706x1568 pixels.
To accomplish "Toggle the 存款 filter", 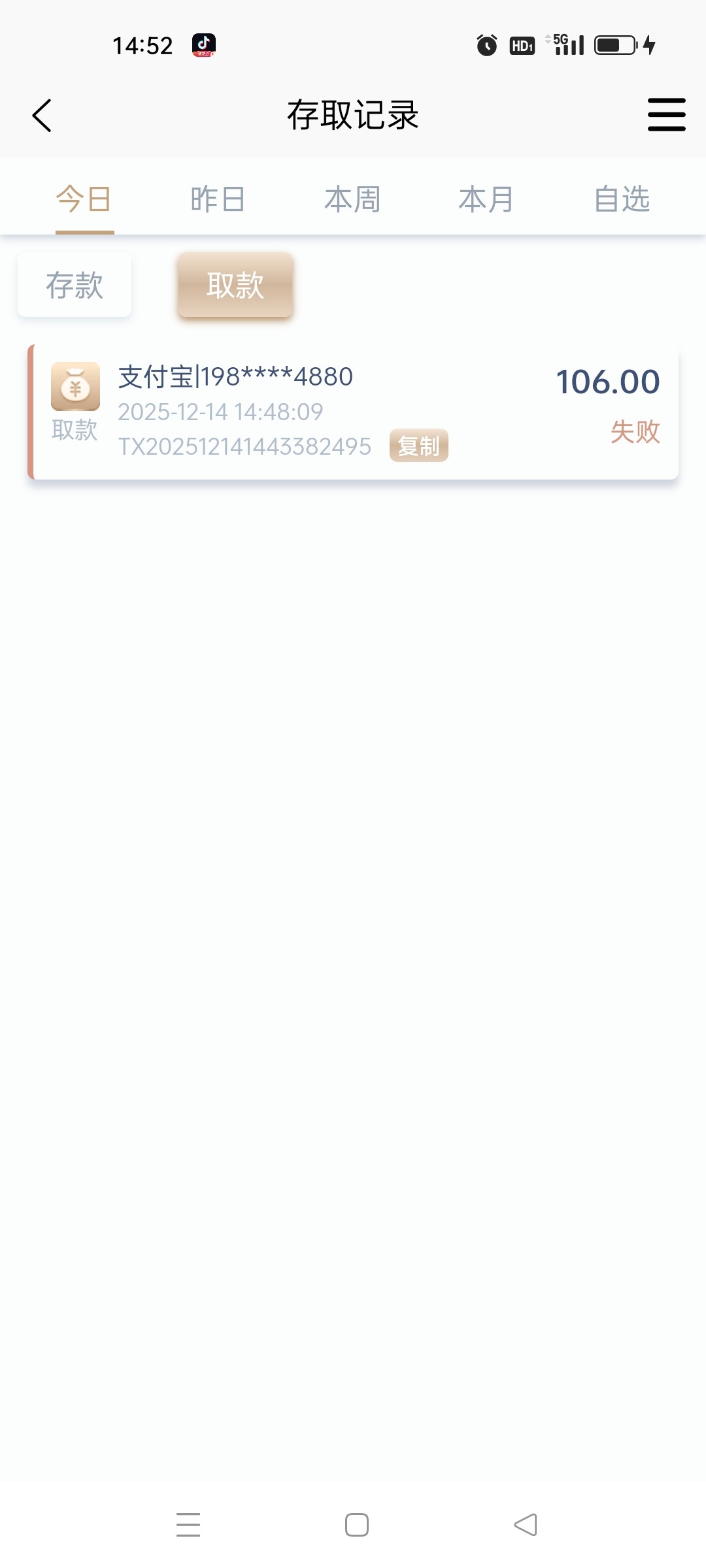I will (x=74, y=286).
